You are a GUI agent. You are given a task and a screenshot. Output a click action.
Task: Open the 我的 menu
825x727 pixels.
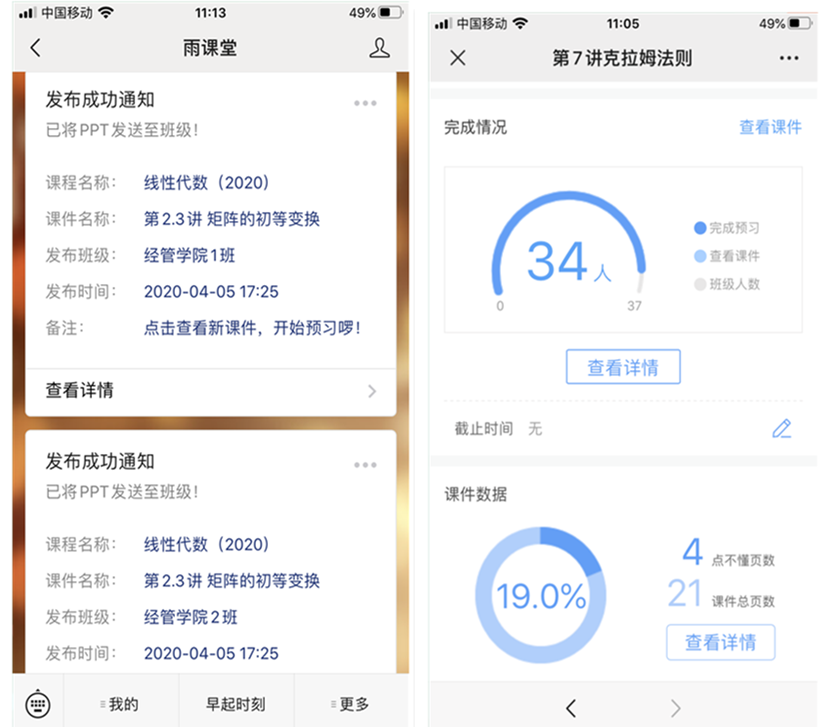point(121,704)
